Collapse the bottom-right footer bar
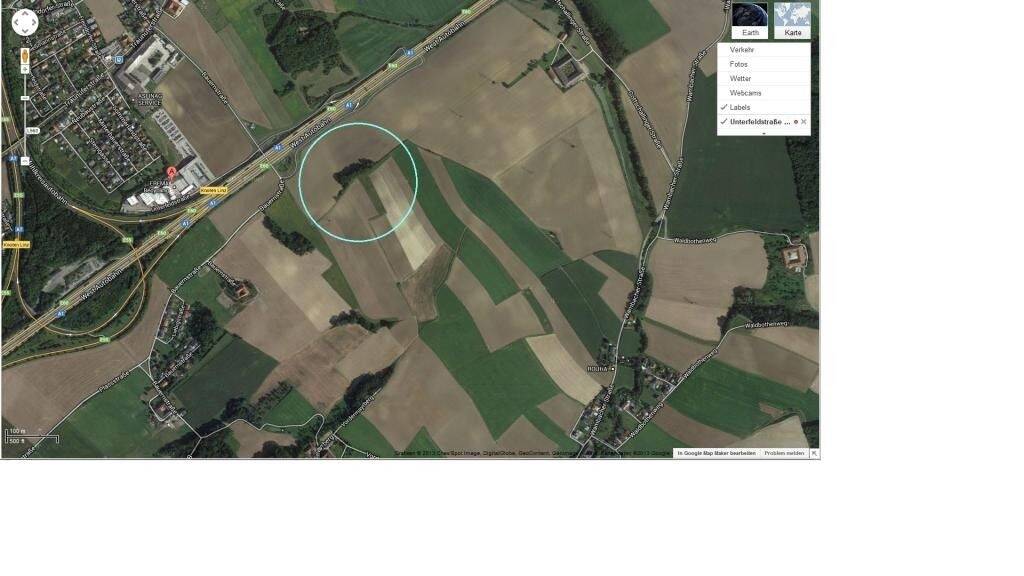1024x576 pixels. tap(814, 453)
